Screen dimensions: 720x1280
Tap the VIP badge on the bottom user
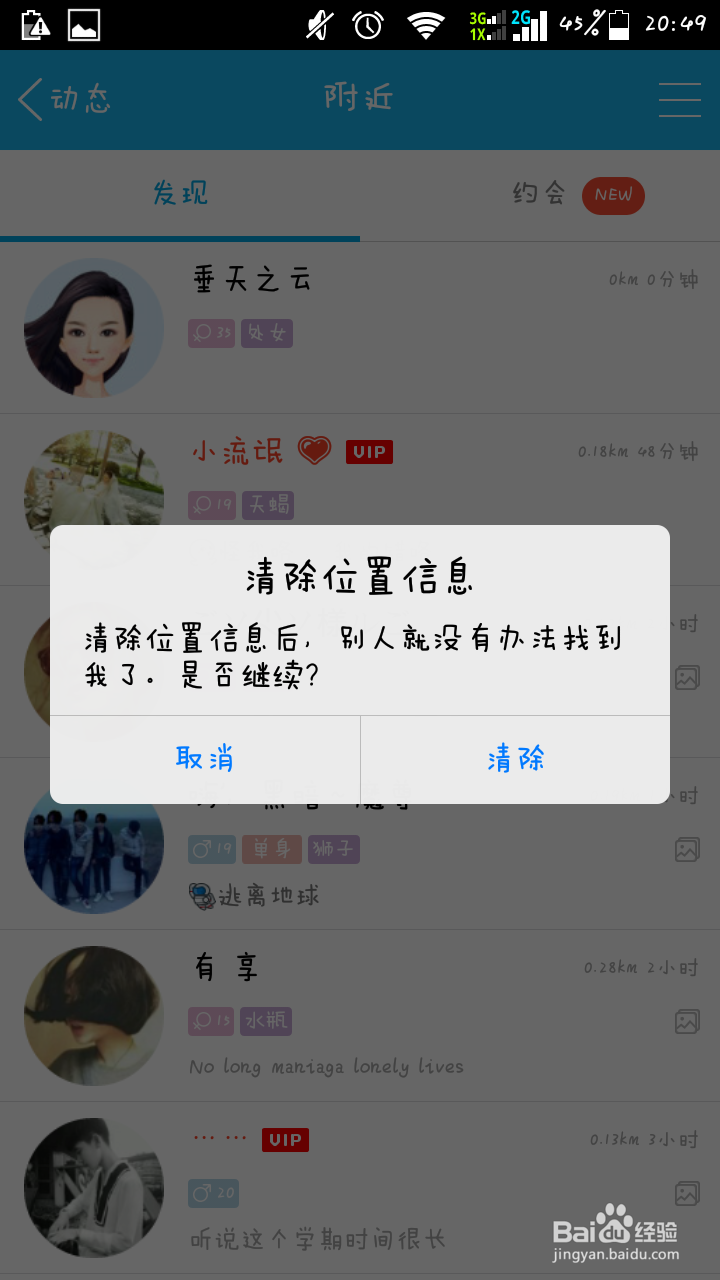285,1139
